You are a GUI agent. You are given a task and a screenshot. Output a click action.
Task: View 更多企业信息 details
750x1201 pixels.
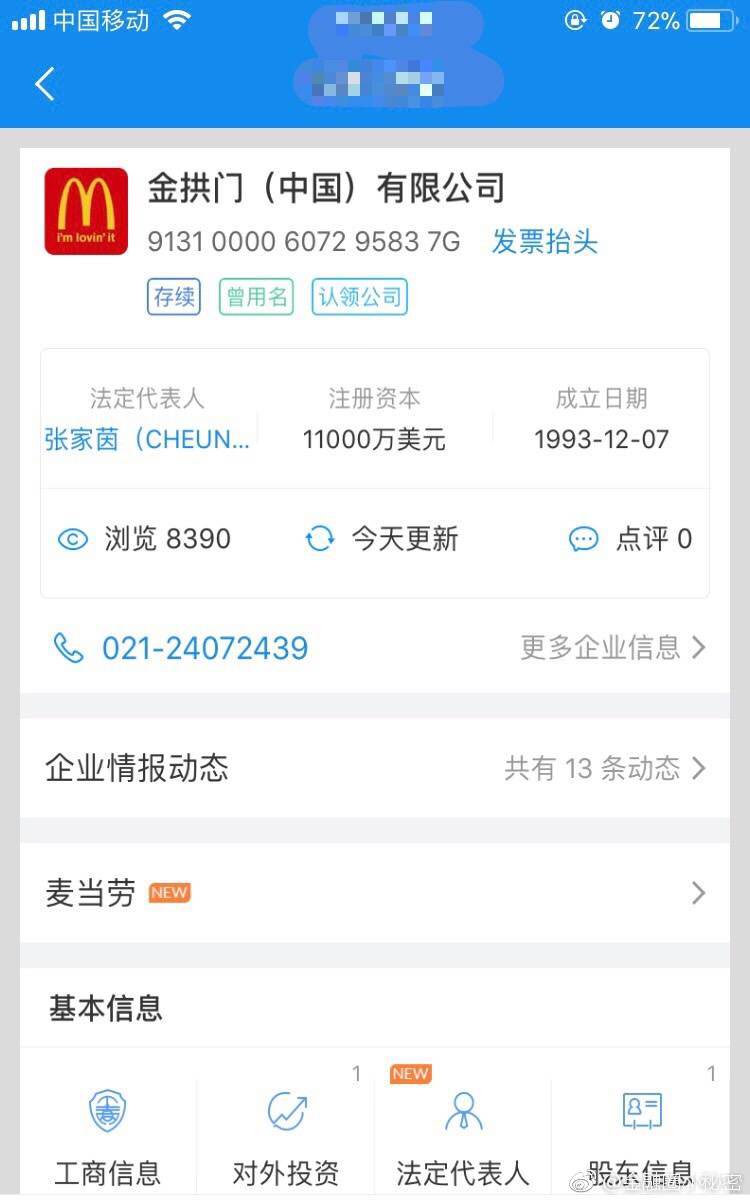click(612, 647)
